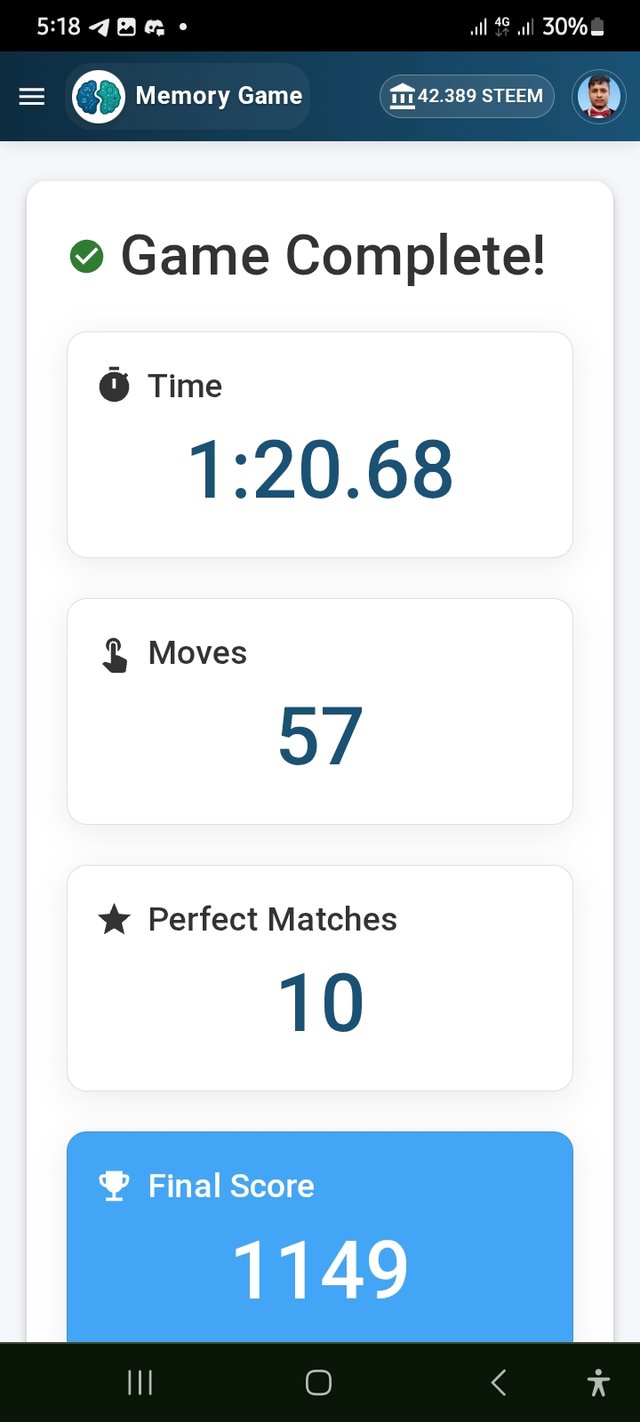640x1422 pixels.
Task: Open the accessibility shortcut button
Action: coord(598,1382)
